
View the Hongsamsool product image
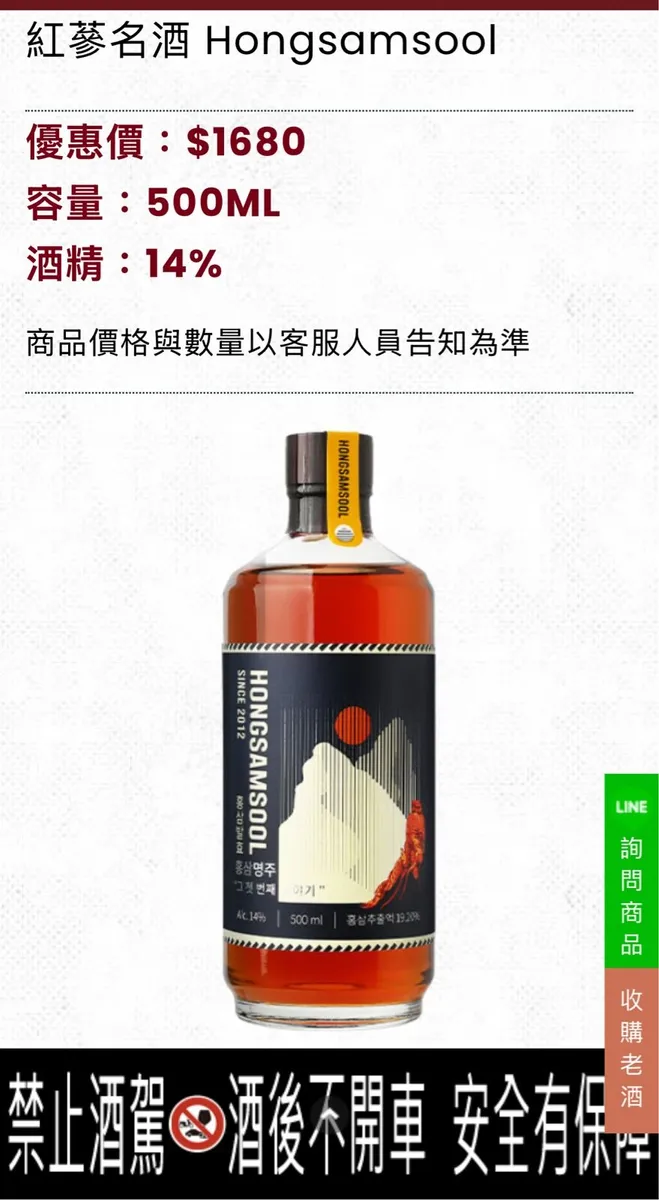click(x=329, y=730)
